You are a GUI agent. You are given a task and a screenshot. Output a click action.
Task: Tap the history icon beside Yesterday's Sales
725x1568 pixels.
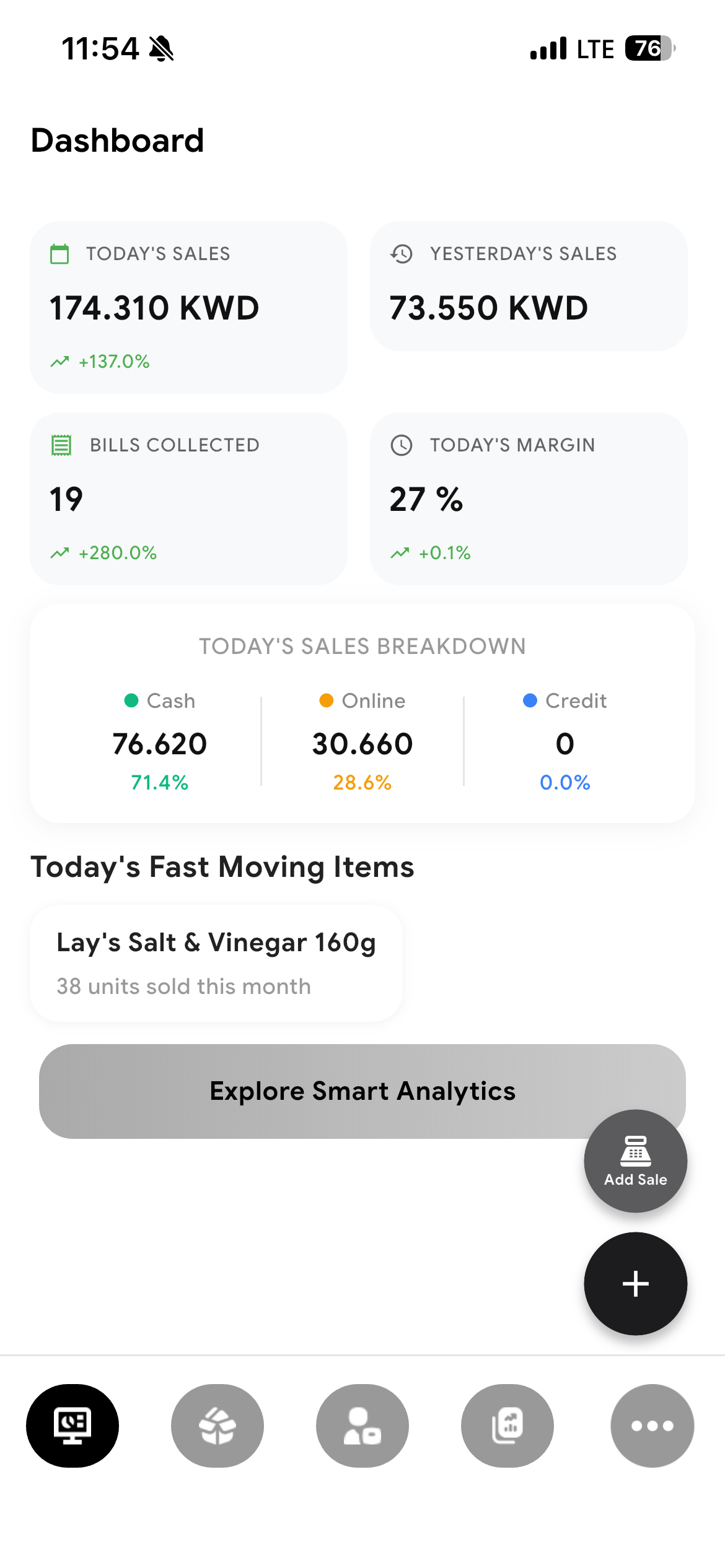pyautogui.click(x=402, y=254)
